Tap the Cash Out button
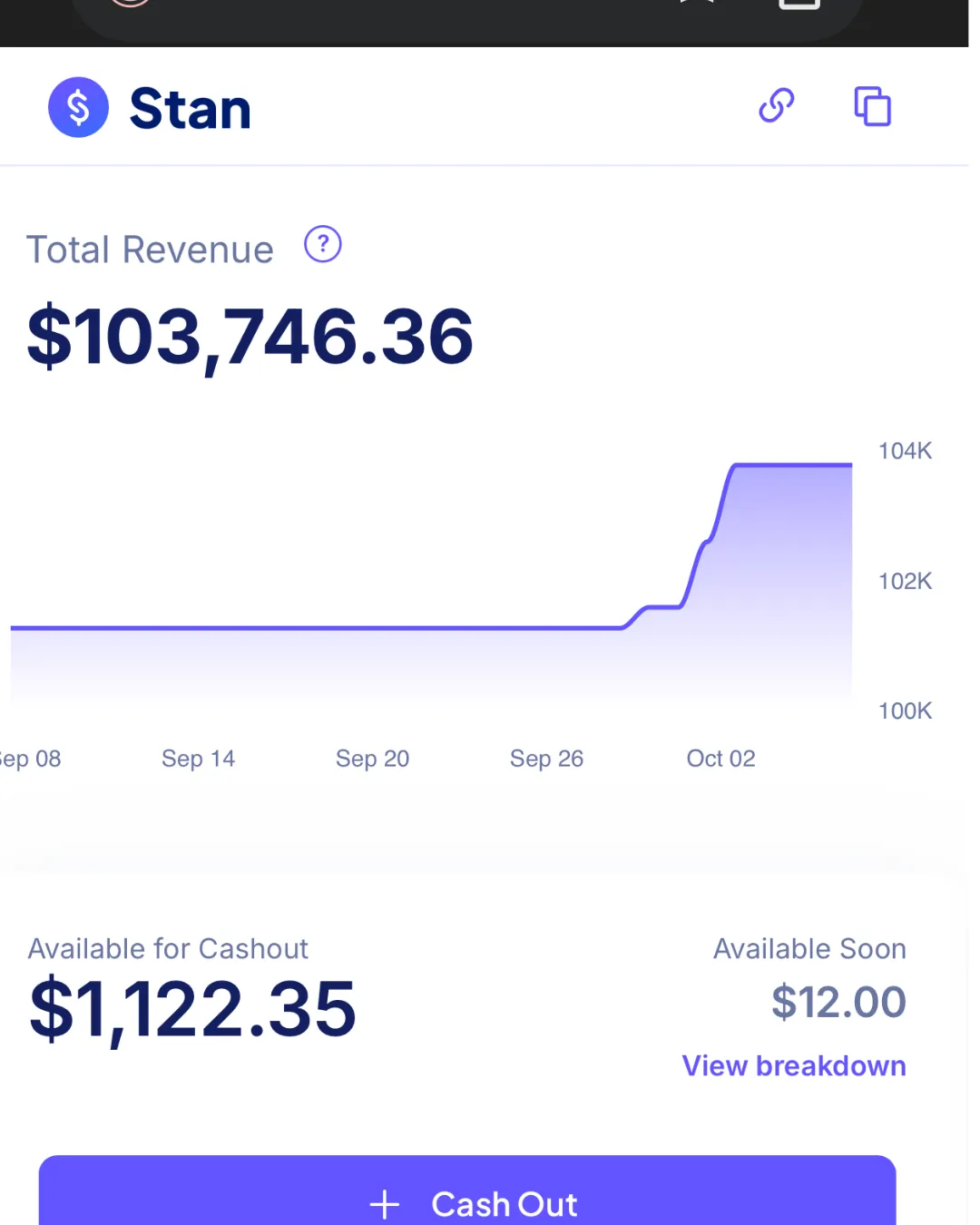The height and width of the screenshot is (1225, 980). (467, 1196)
